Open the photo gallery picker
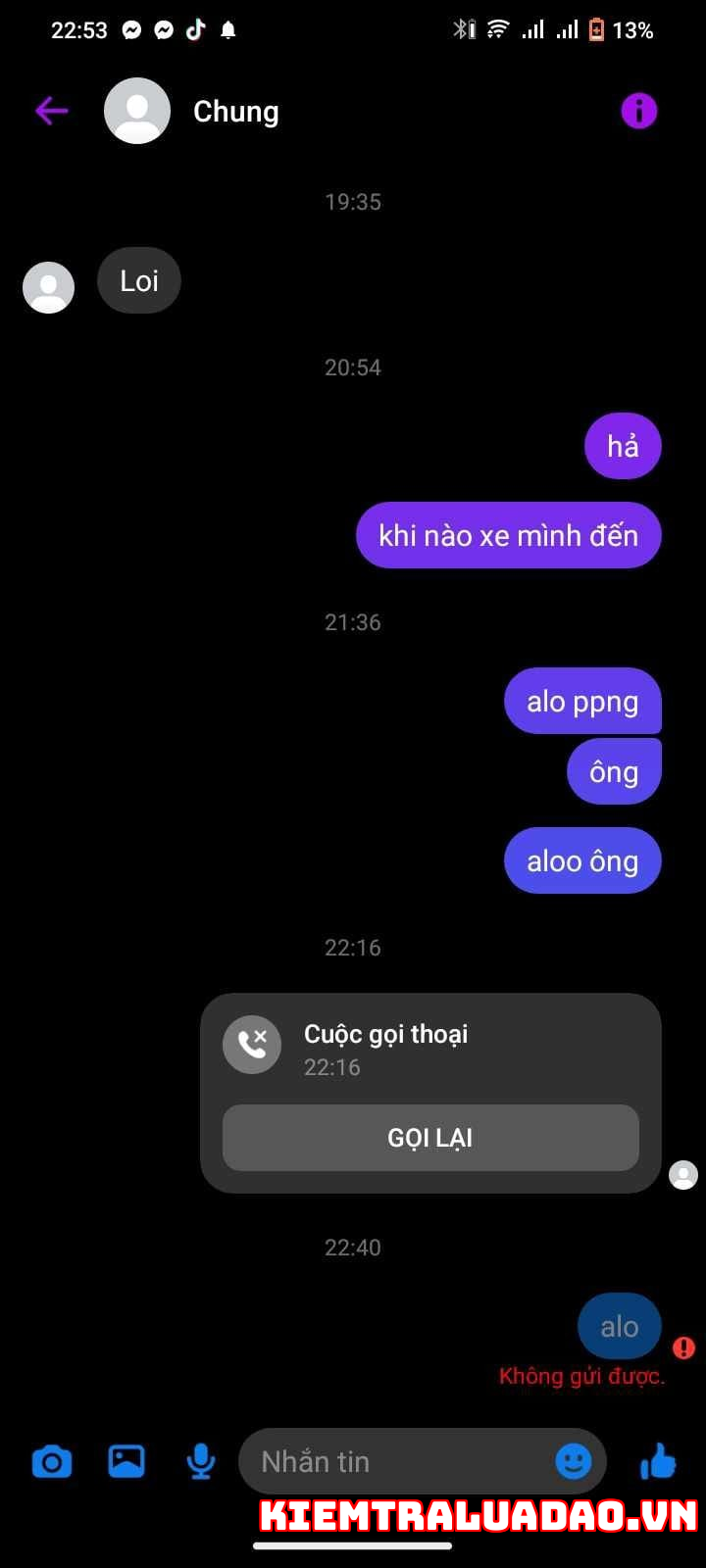The image size is (706, 1568). tap(126, 1462)
